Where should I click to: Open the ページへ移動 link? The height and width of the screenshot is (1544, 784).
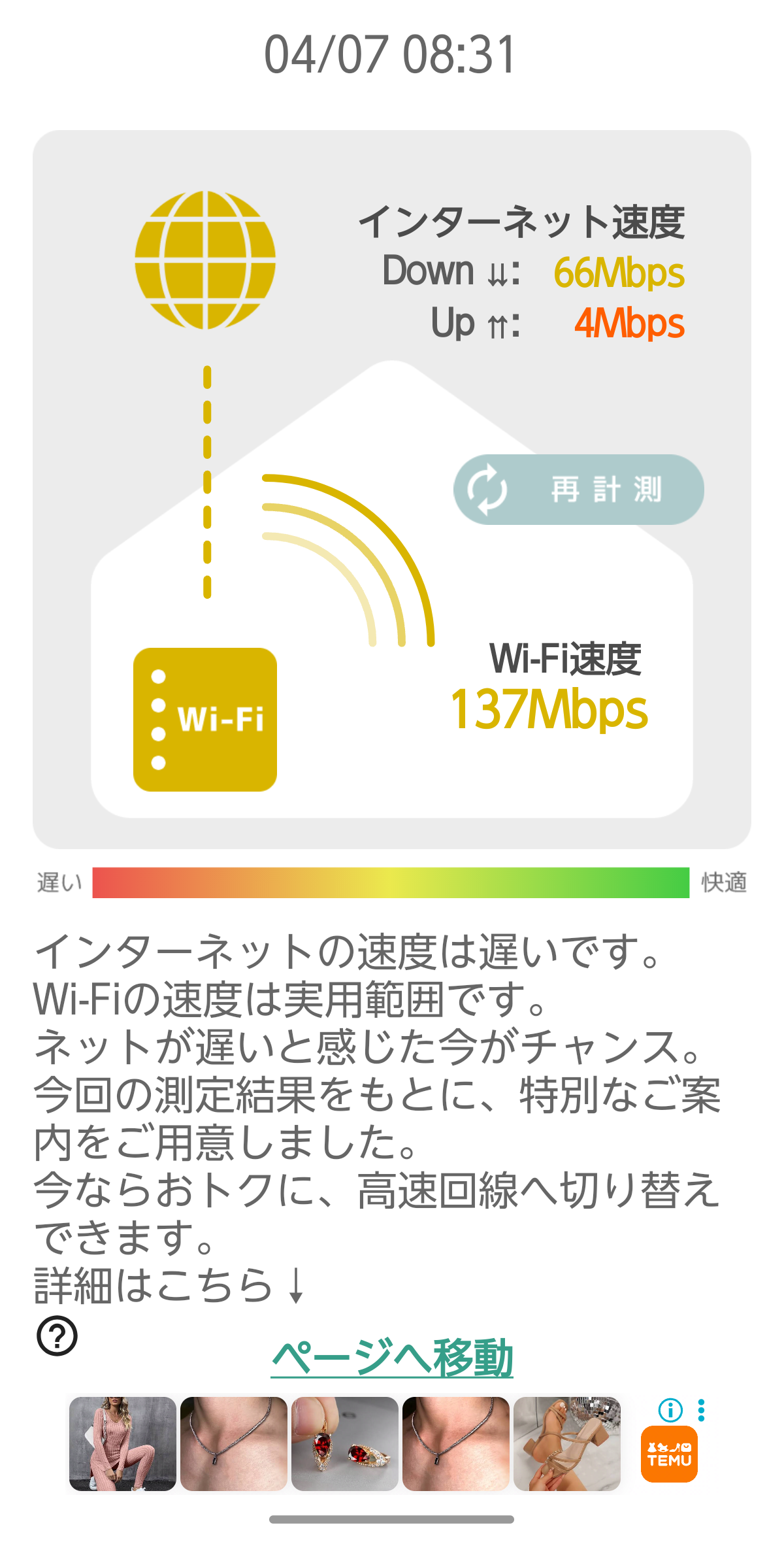[392, 1358]
